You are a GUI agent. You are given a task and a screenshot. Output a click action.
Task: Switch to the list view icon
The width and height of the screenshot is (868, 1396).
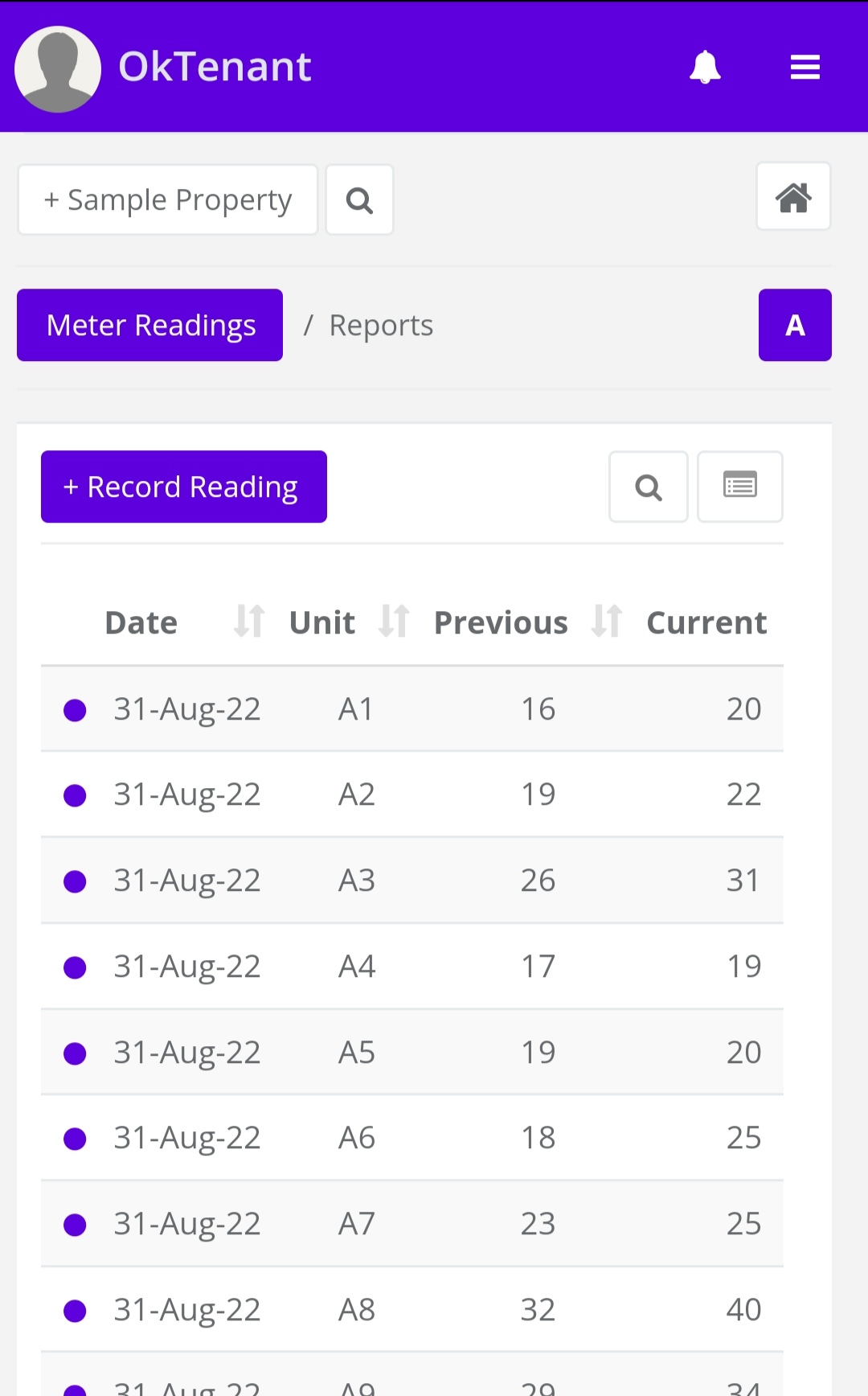739,487
